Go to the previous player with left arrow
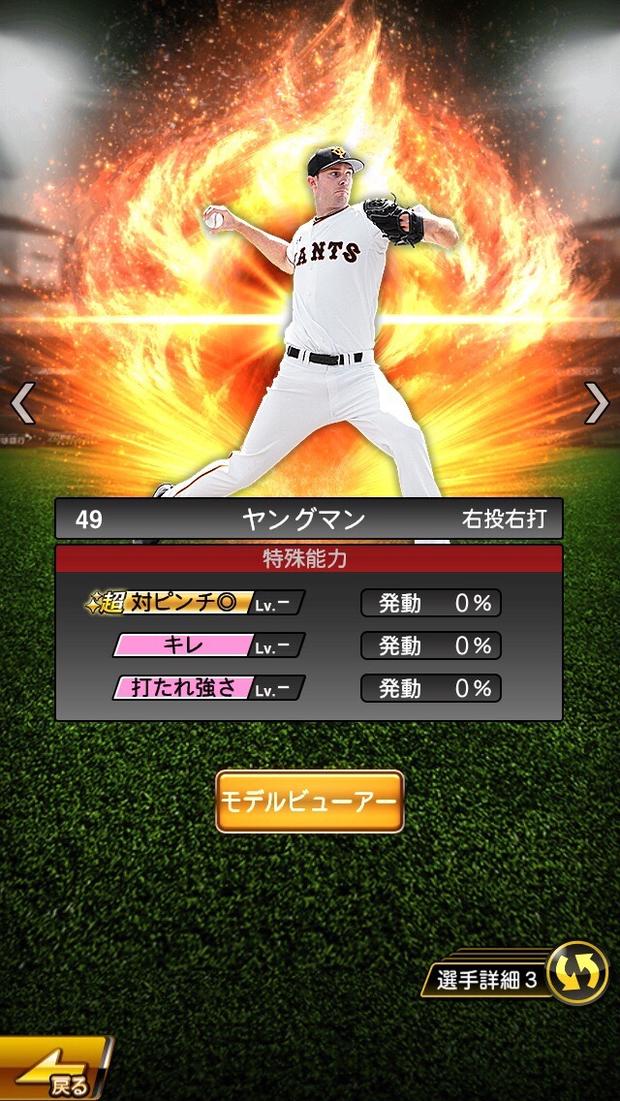Screen dimensions: 620x1101 (x=23, y=403)
